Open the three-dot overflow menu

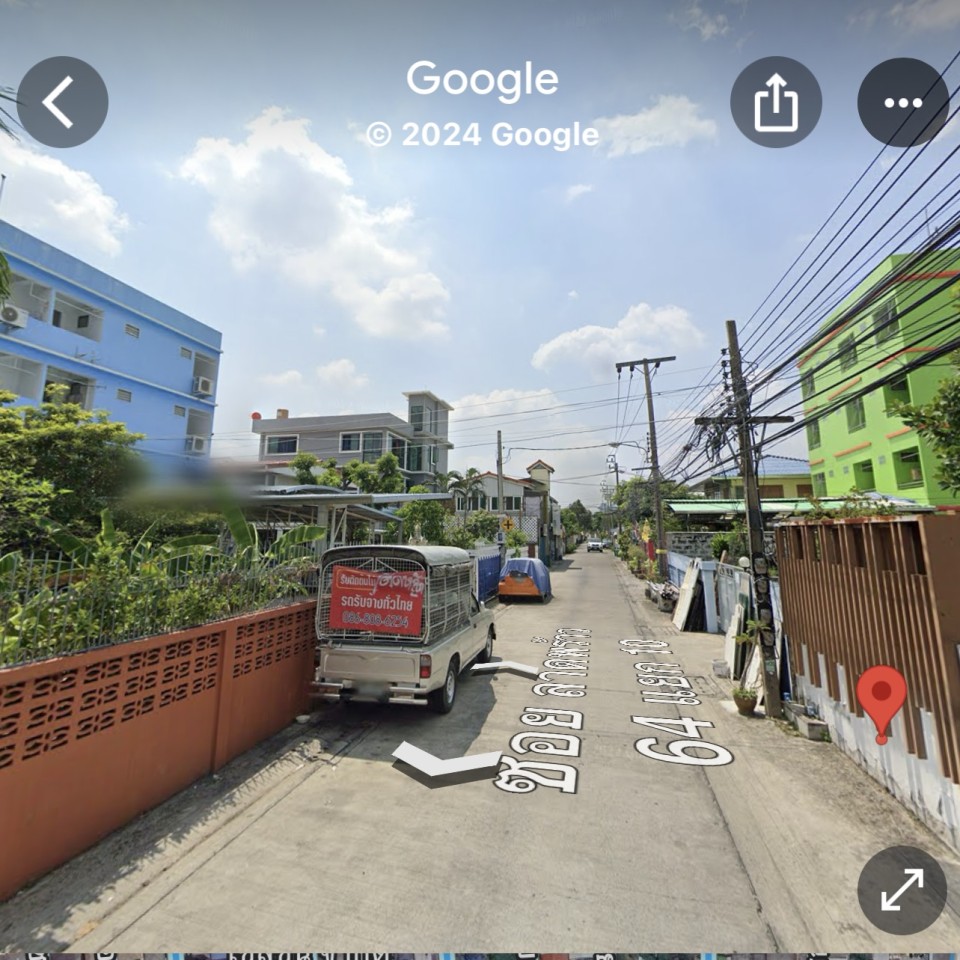(902, 102)
